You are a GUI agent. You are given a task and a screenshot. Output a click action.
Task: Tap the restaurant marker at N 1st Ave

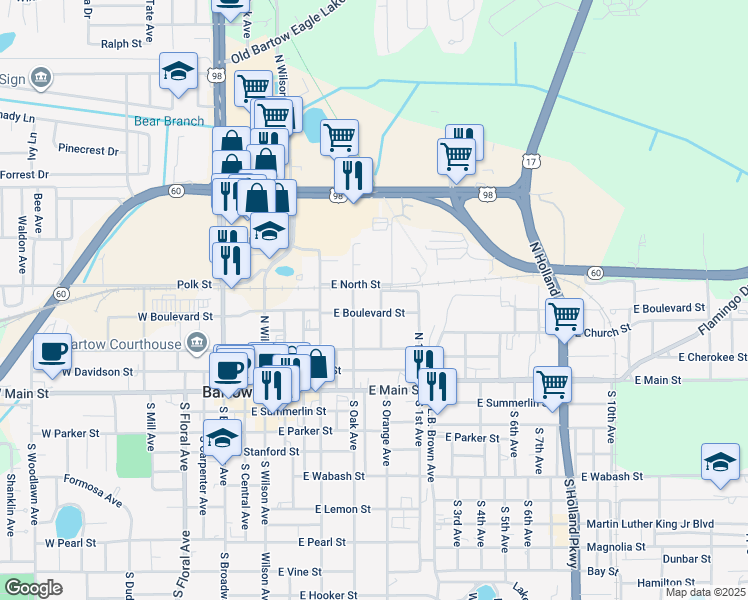click(423, 364)
